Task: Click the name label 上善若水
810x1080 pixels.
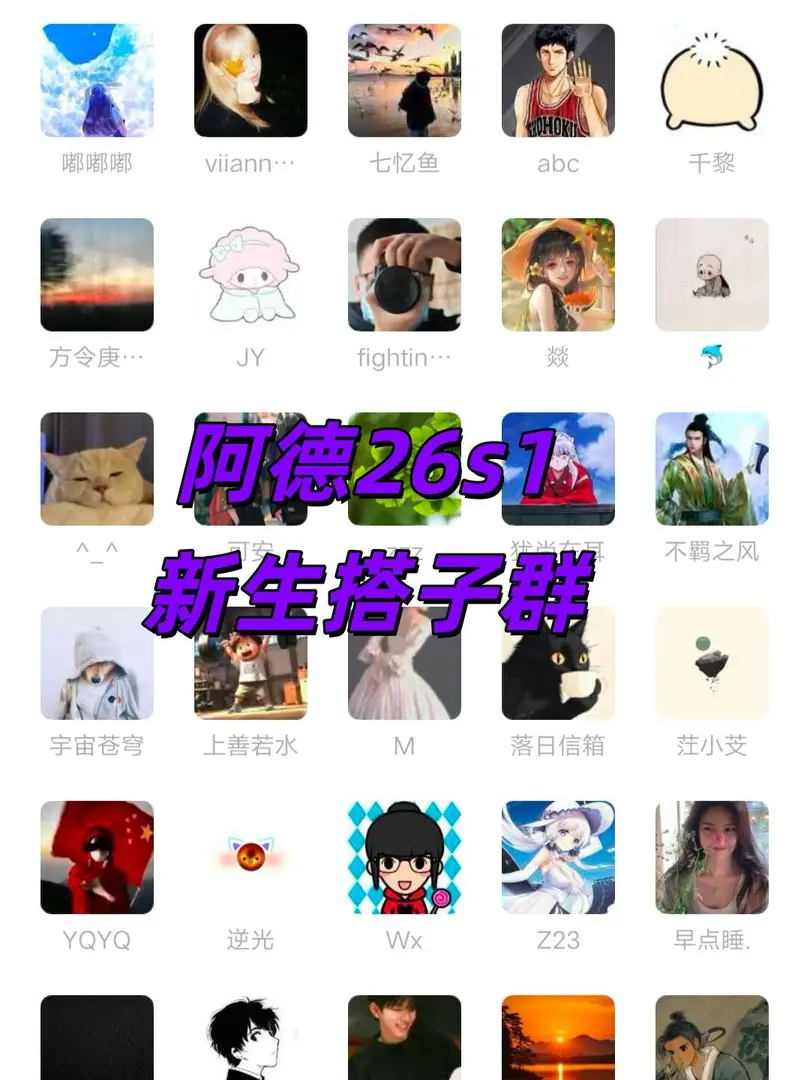Action: click(249, 744)
